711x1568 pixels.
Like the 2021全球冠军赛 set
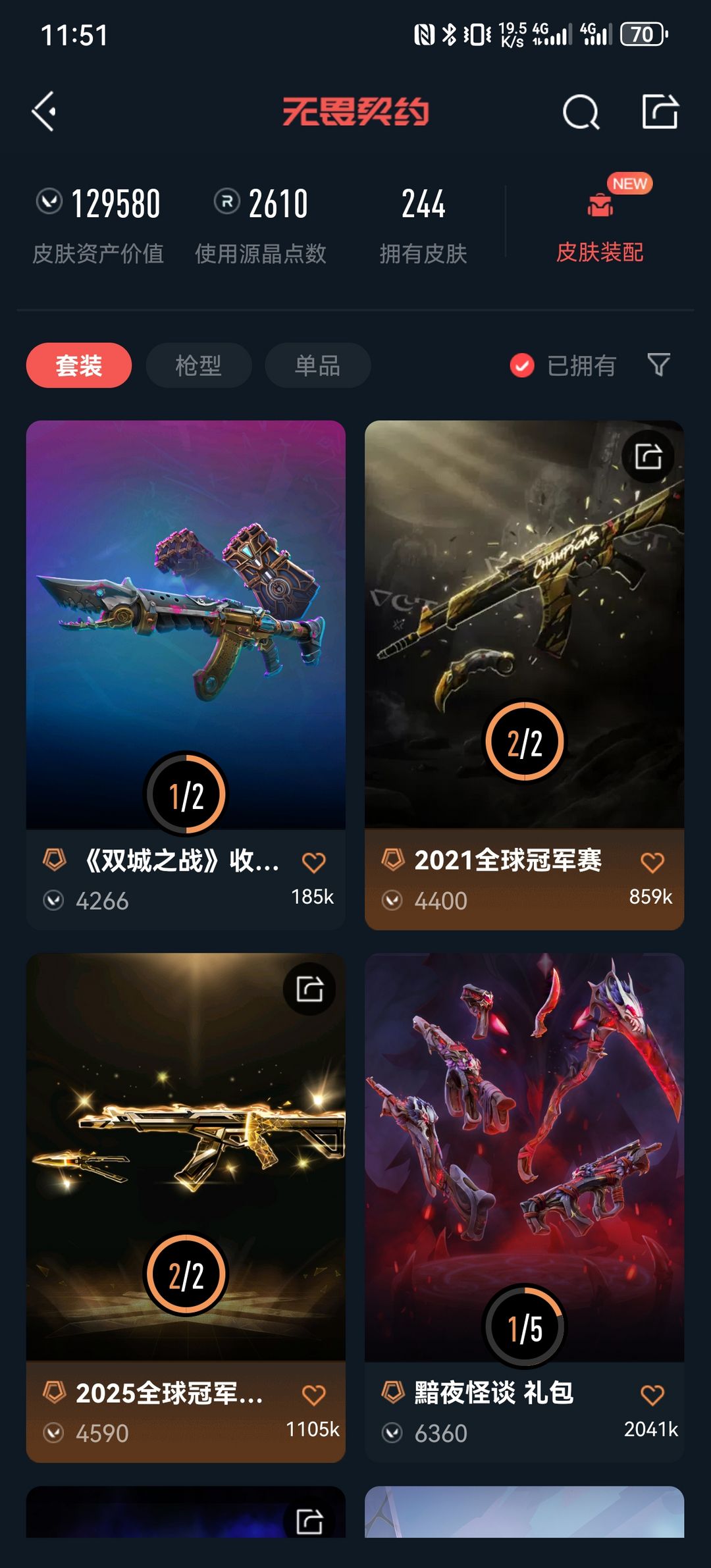coord(652,862)
